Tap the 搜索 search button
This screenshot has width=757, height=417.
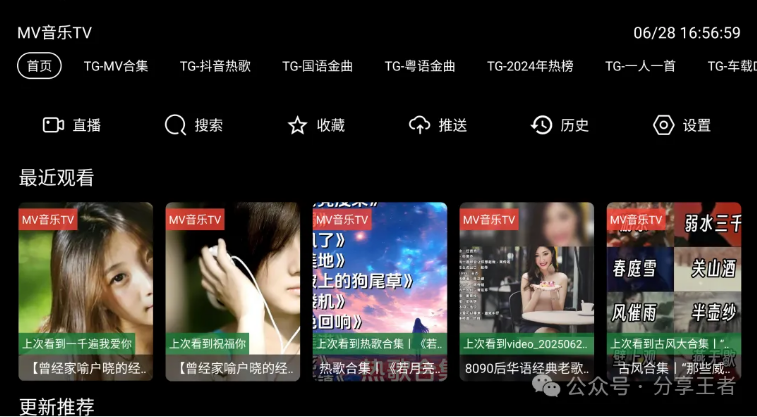194,125
